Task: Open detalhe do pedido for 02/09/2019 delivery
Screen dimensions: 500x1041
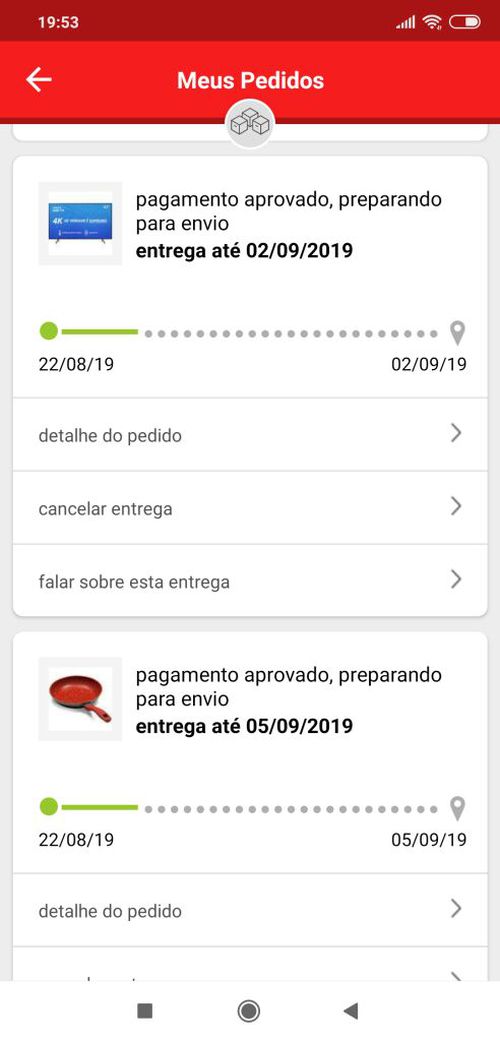Action: coord(250,435)
